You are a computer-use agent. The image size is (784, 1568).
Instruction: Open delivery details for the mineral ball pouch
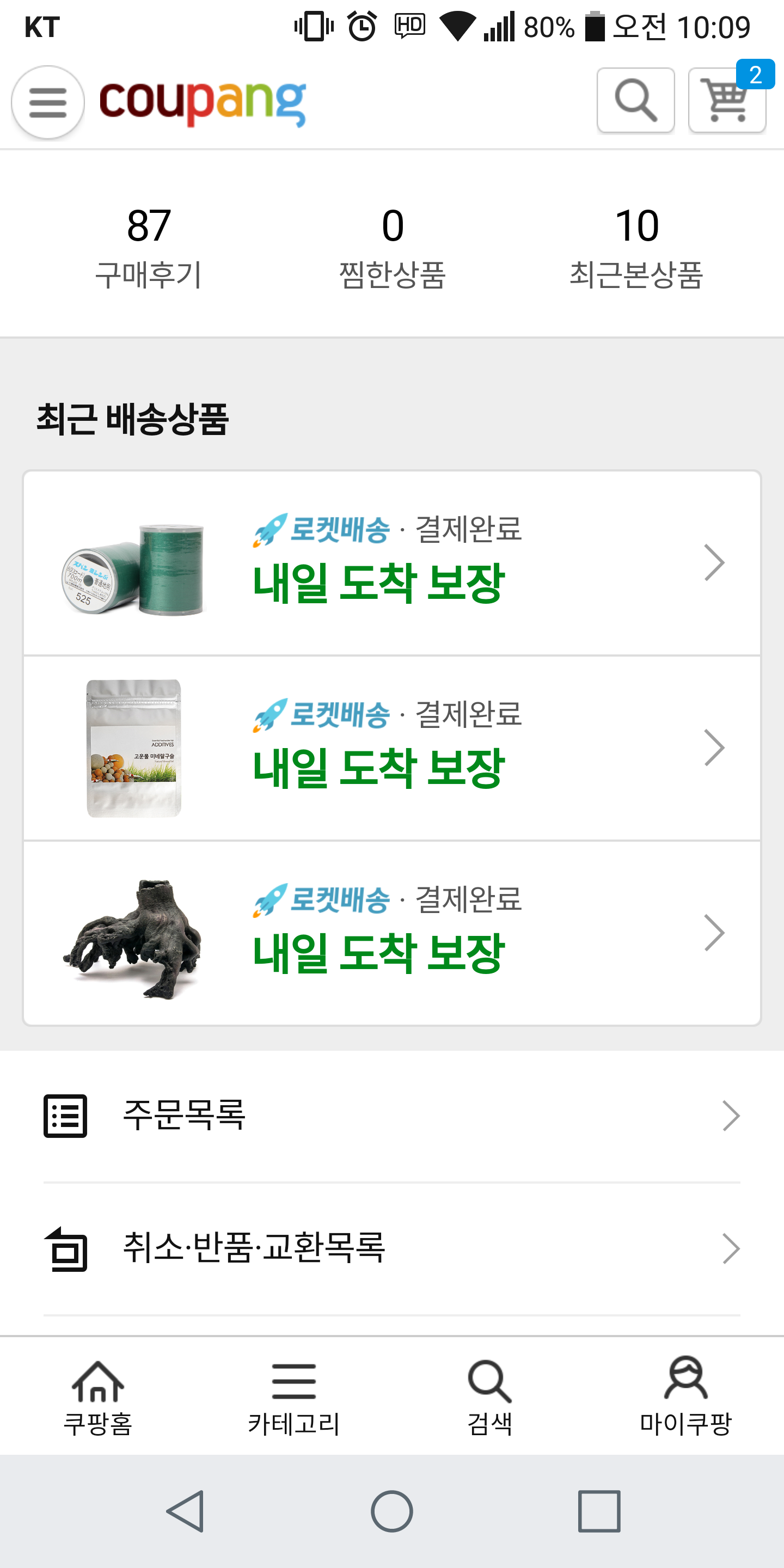[x=392, y=748]
